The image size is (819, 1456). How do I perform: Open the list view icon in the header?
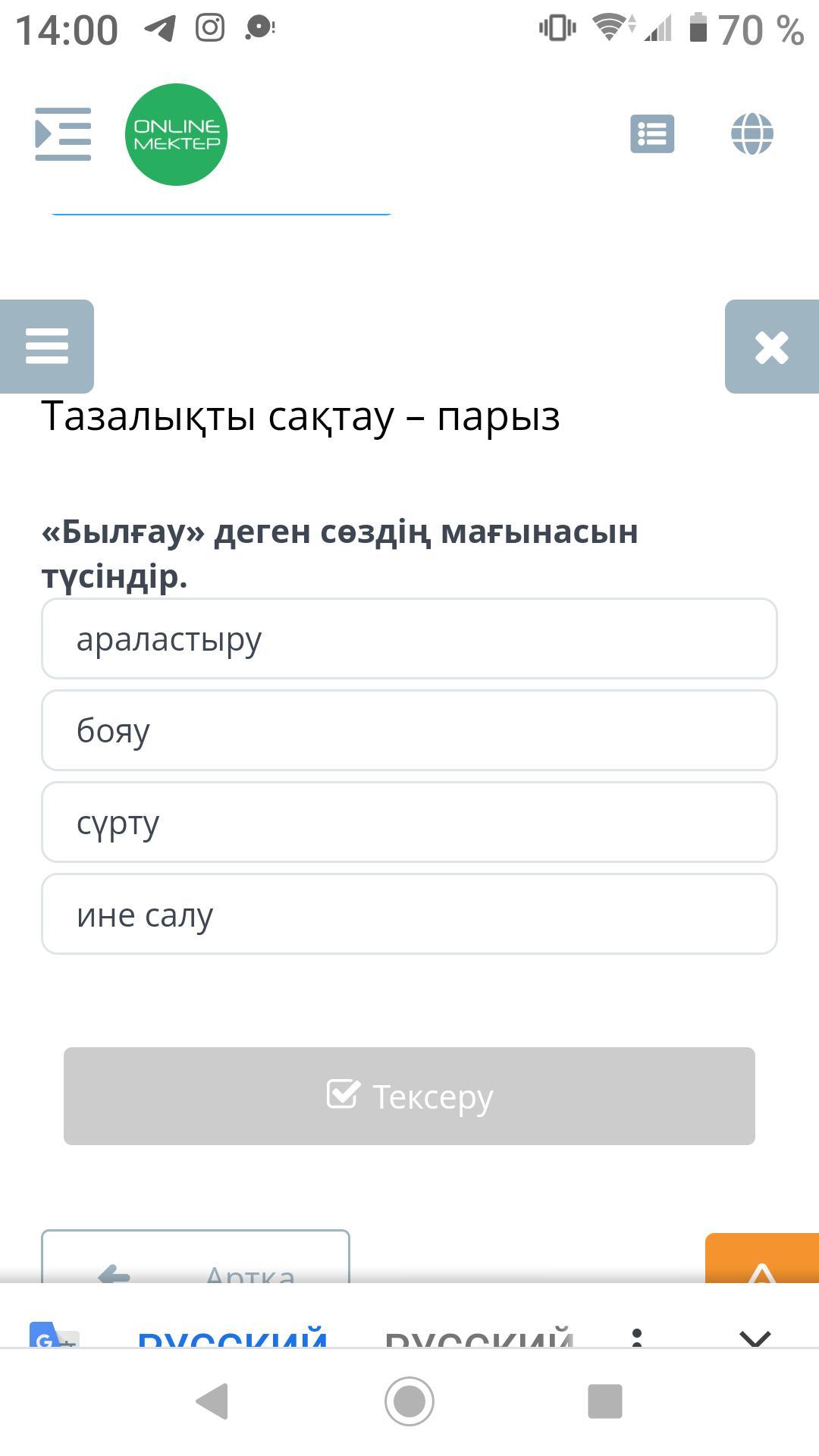coord(652,134)
